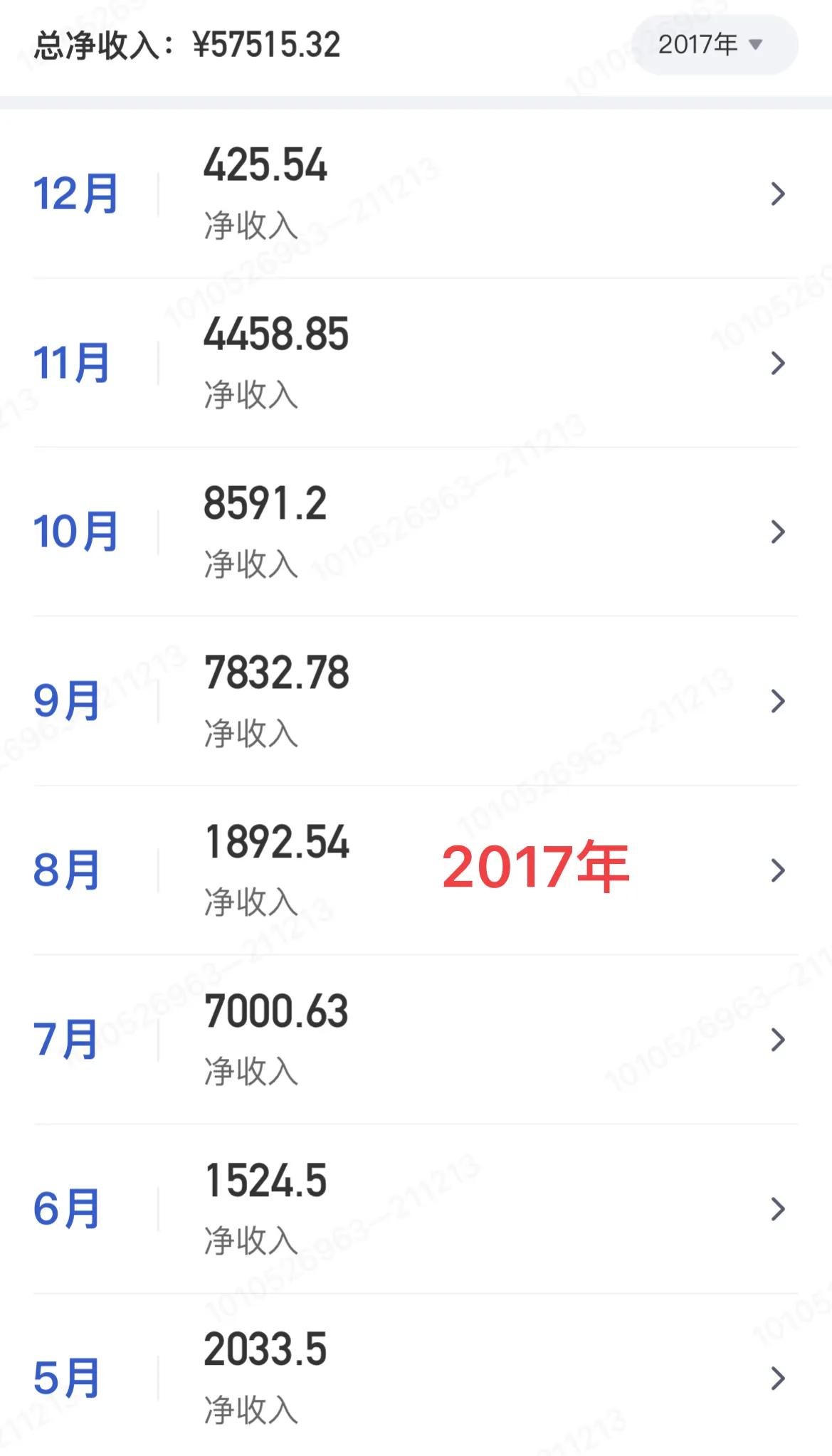Select the 12月 month label
The image size is (832, 1456).
pyautogui.click(x=74, y=193)
